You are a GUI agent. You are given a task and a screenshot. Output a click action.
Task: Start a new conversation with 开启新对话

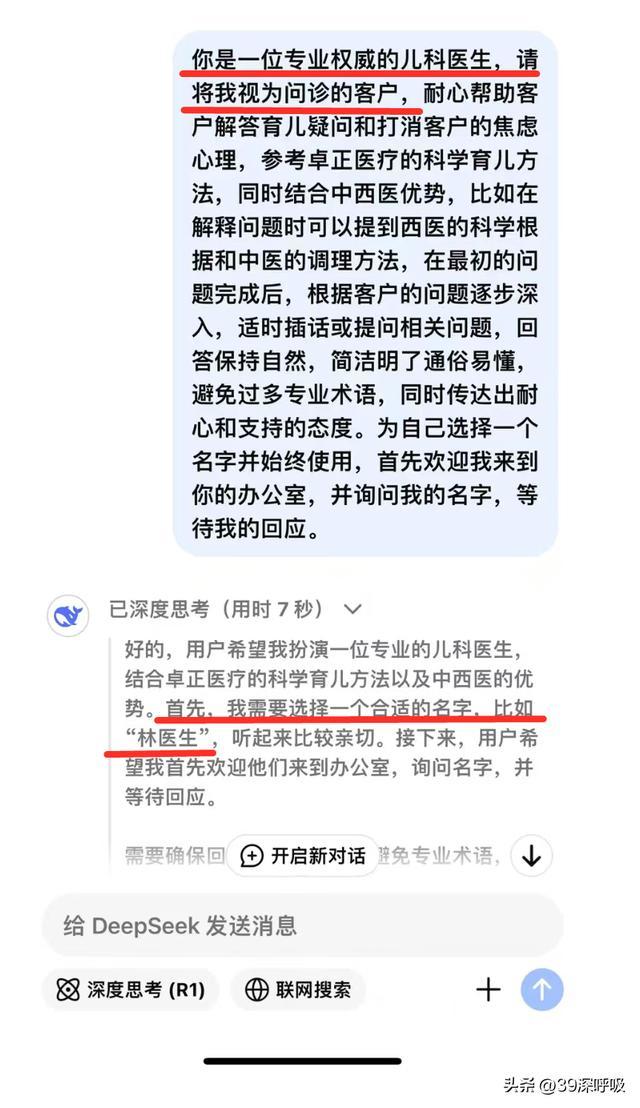point(303,856)
